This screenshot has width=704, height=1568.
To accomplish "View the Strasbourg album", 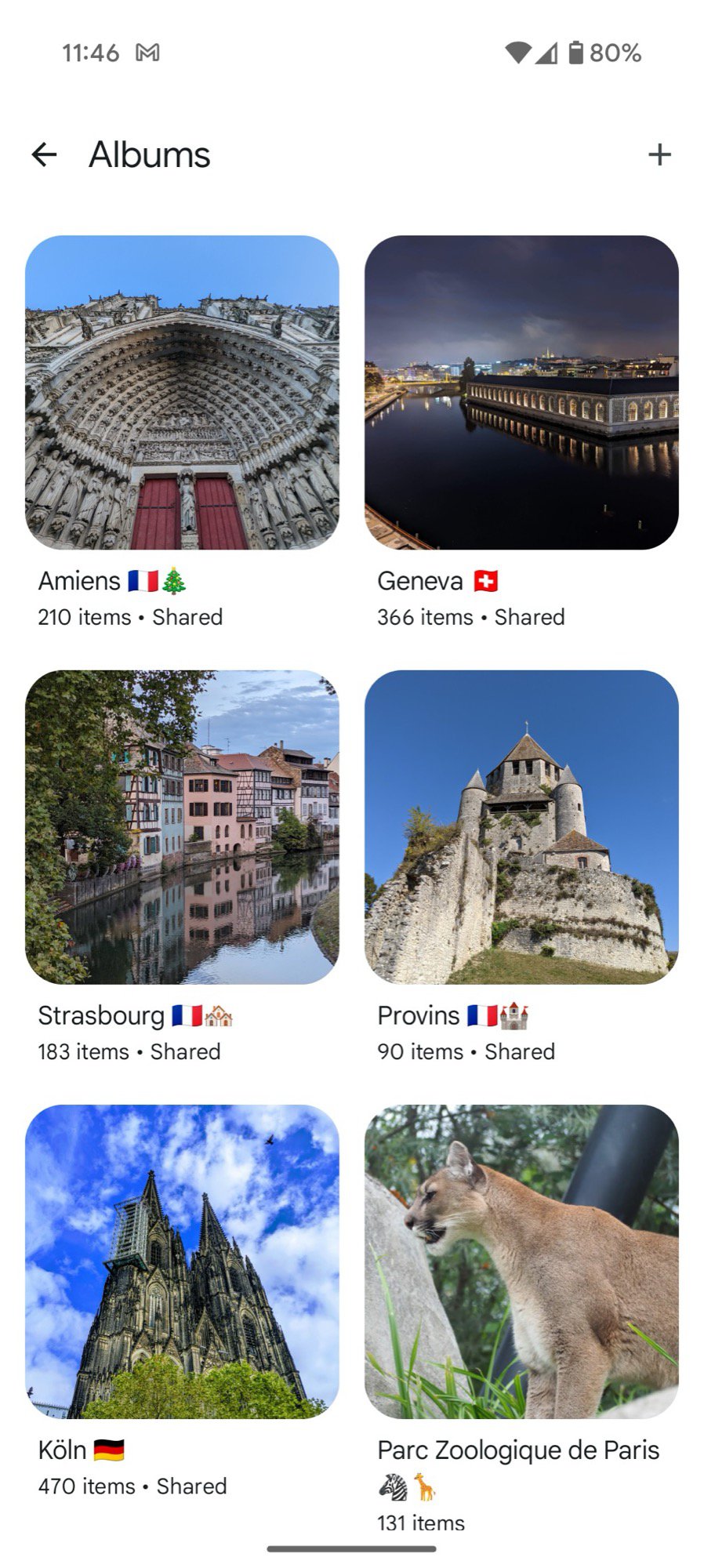I will tap(182, 827).
